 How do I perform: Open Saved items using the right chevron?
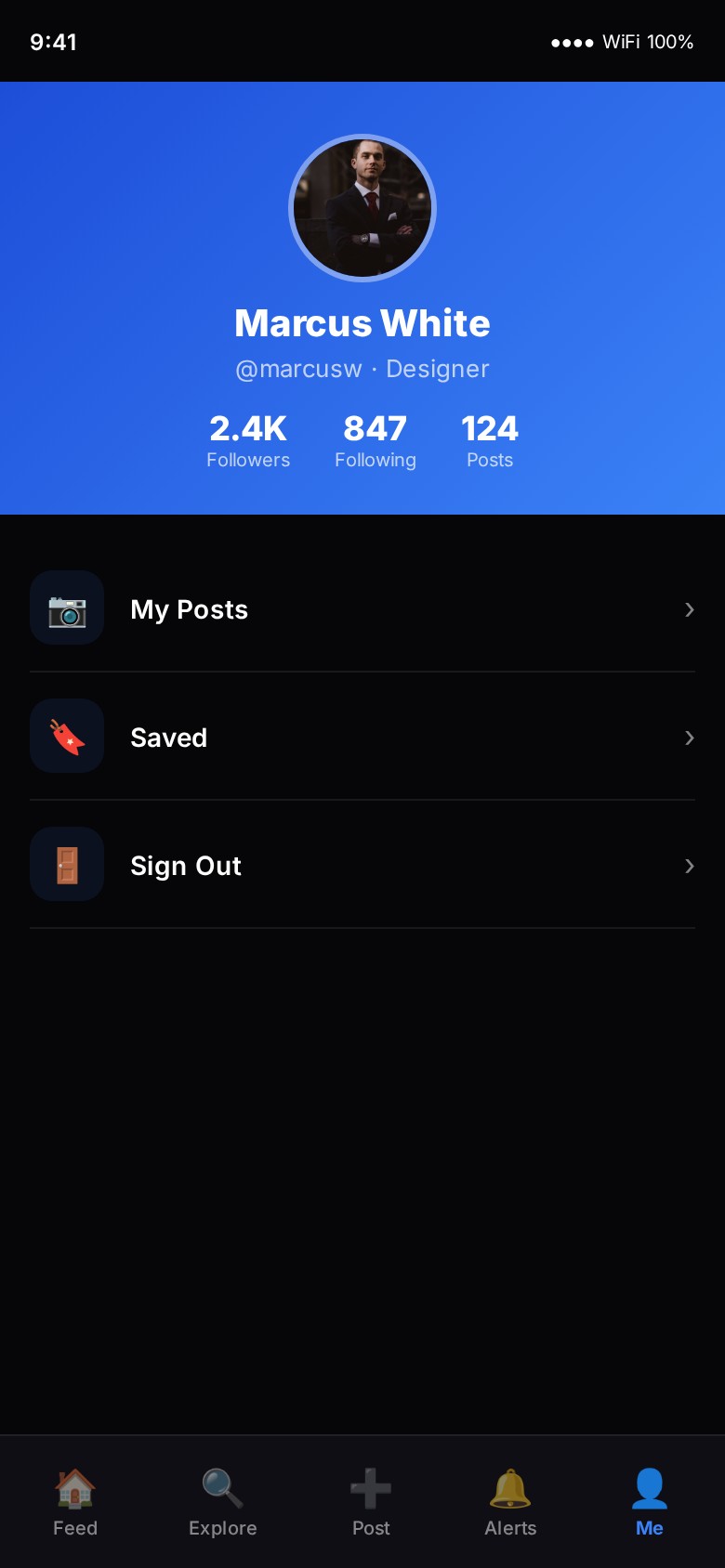coord(689,738)
